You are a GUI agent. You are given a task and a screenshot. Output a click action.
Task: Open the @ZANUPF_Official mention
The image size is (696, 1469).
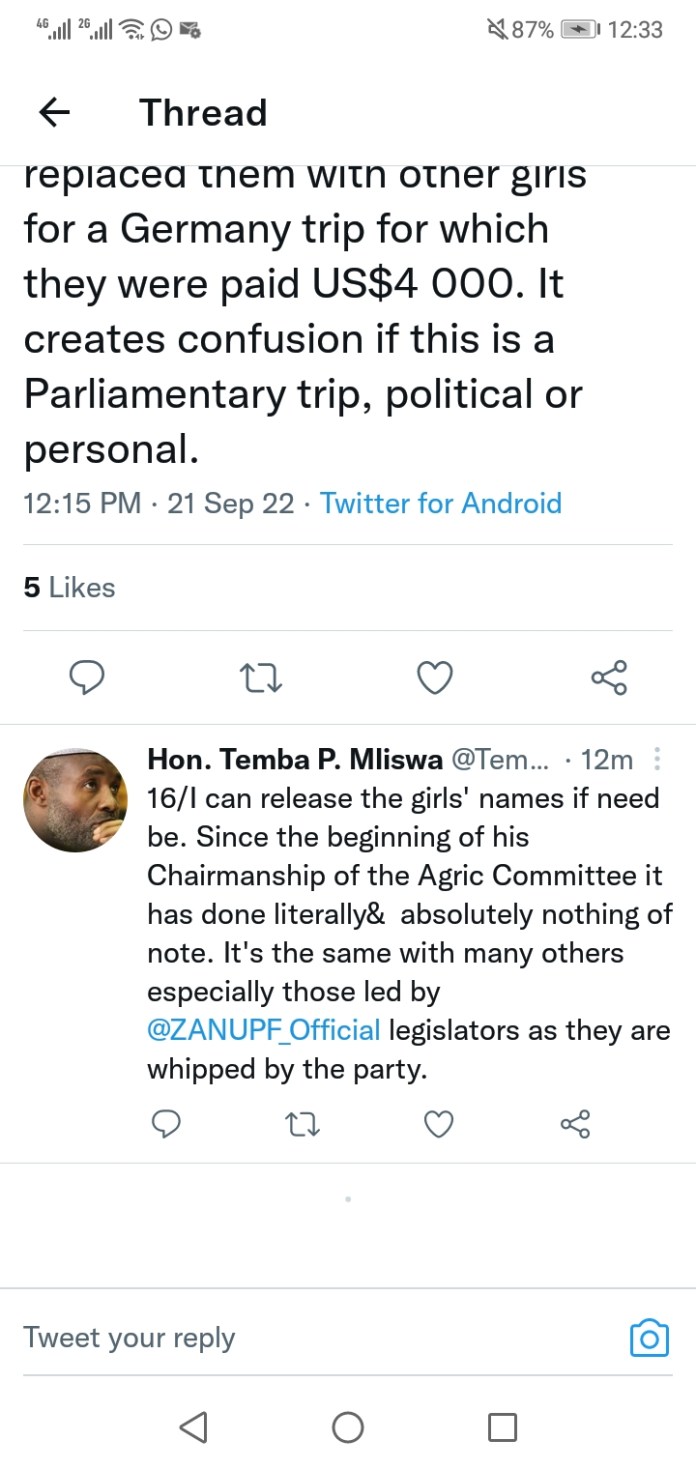(x=264, y=1030)
